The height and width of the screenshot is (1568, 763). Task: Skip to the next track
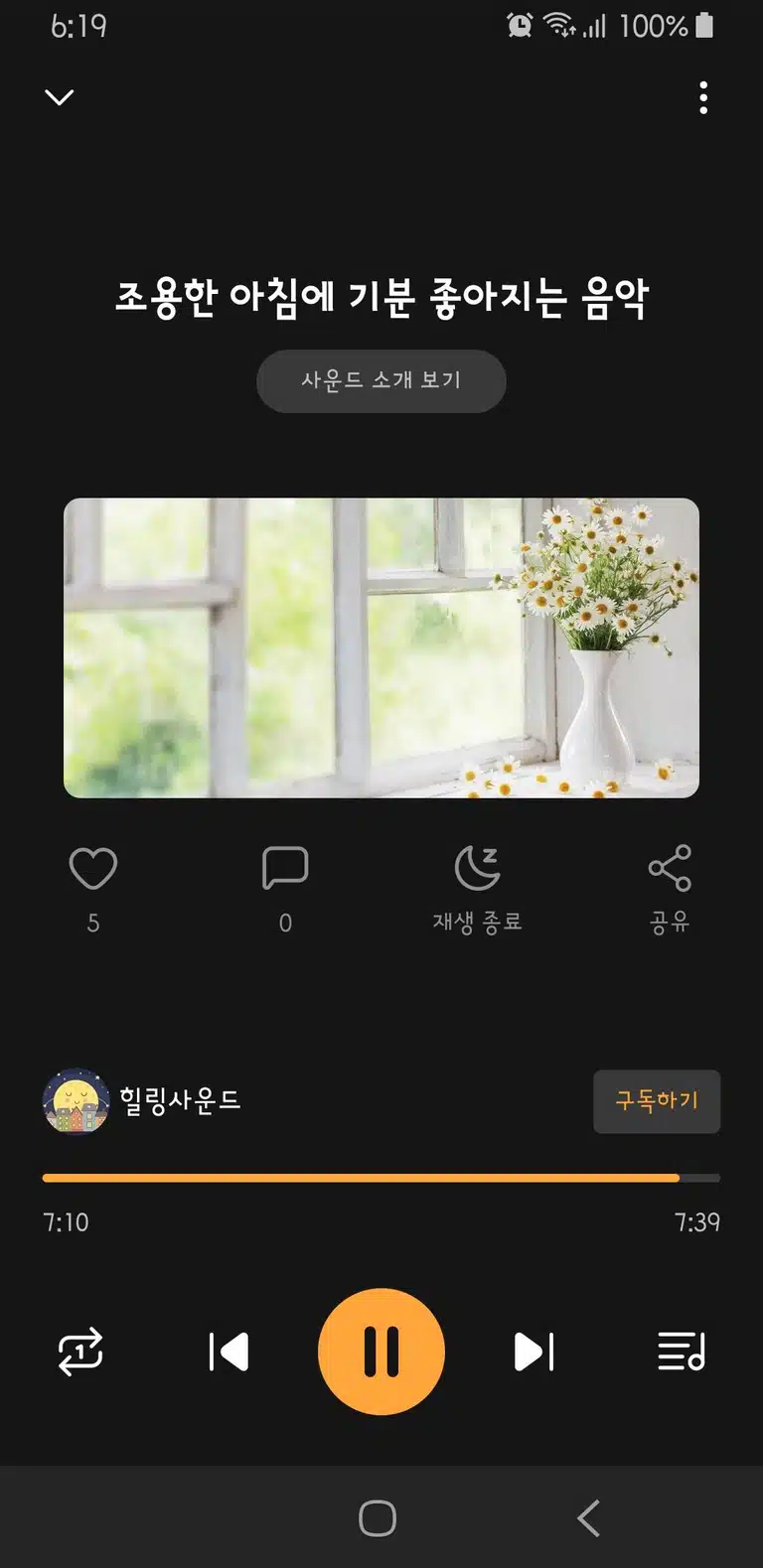(534, 1352)
